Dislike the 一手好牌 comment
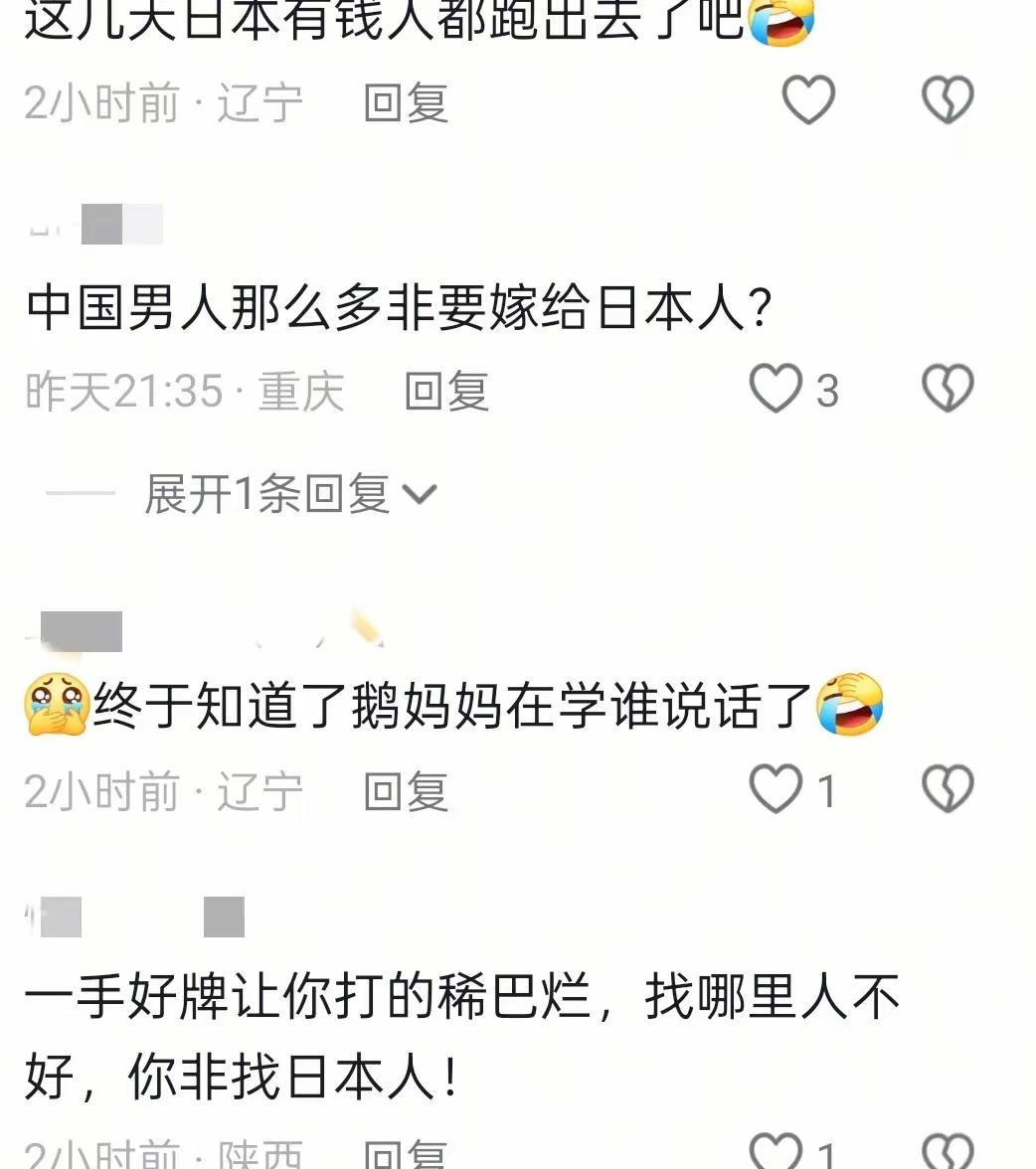 [947, 1151]
